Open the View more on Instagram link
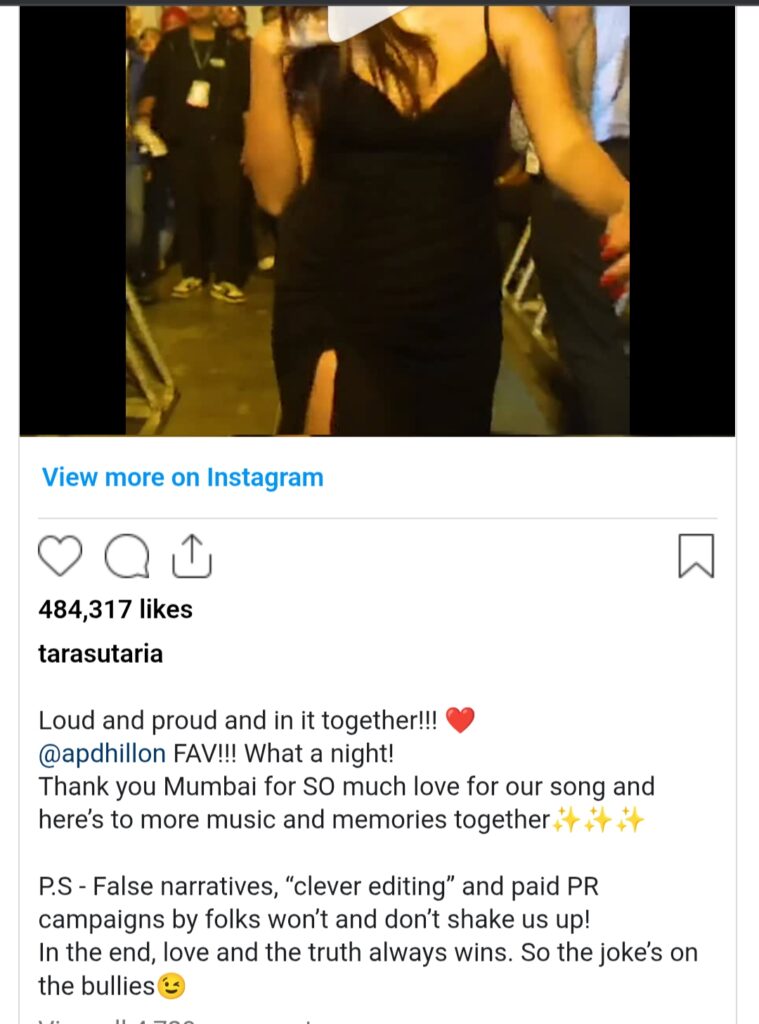The width and height of the screenshot is (759, 1024). tap(182, 477)
